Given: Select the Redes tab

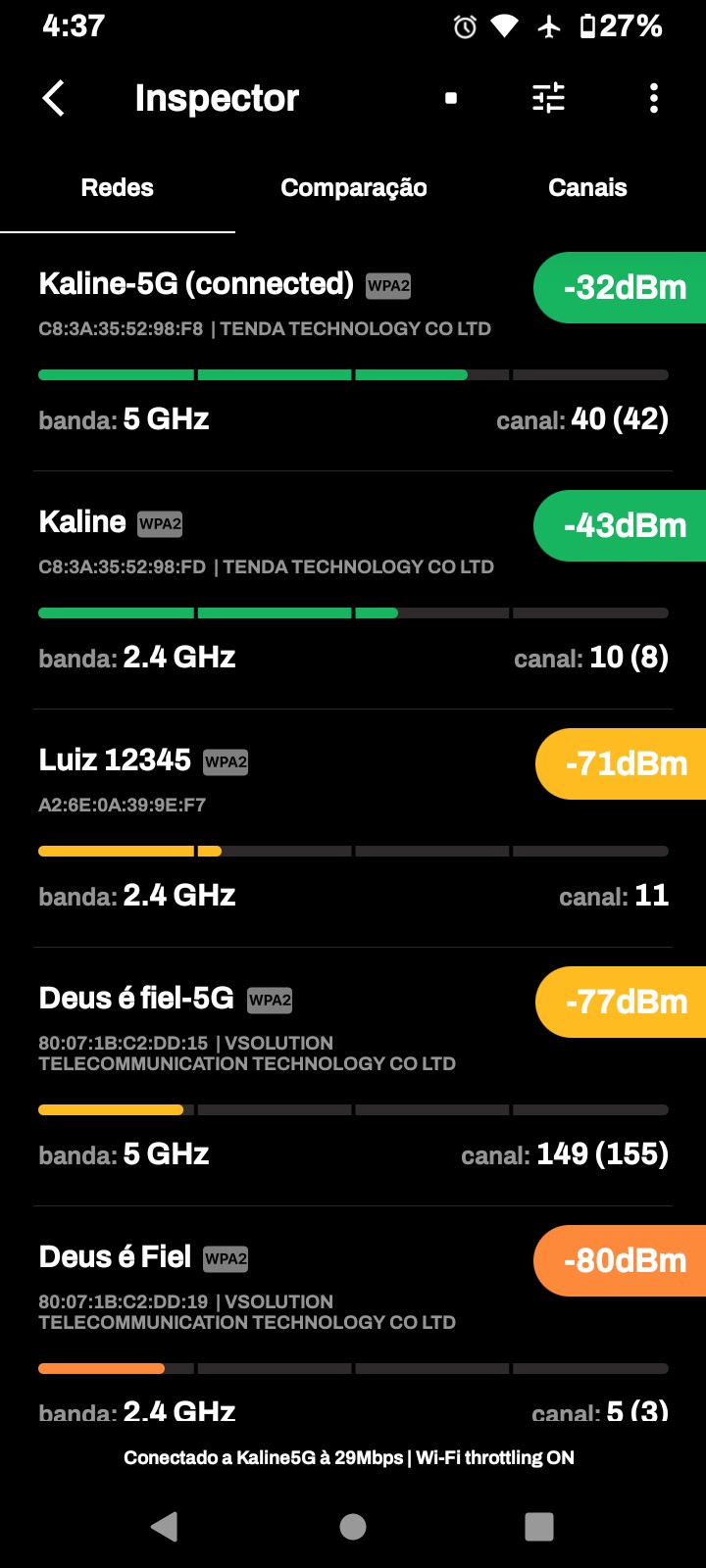Looking at the screenshot, I should tap(118, 188).
